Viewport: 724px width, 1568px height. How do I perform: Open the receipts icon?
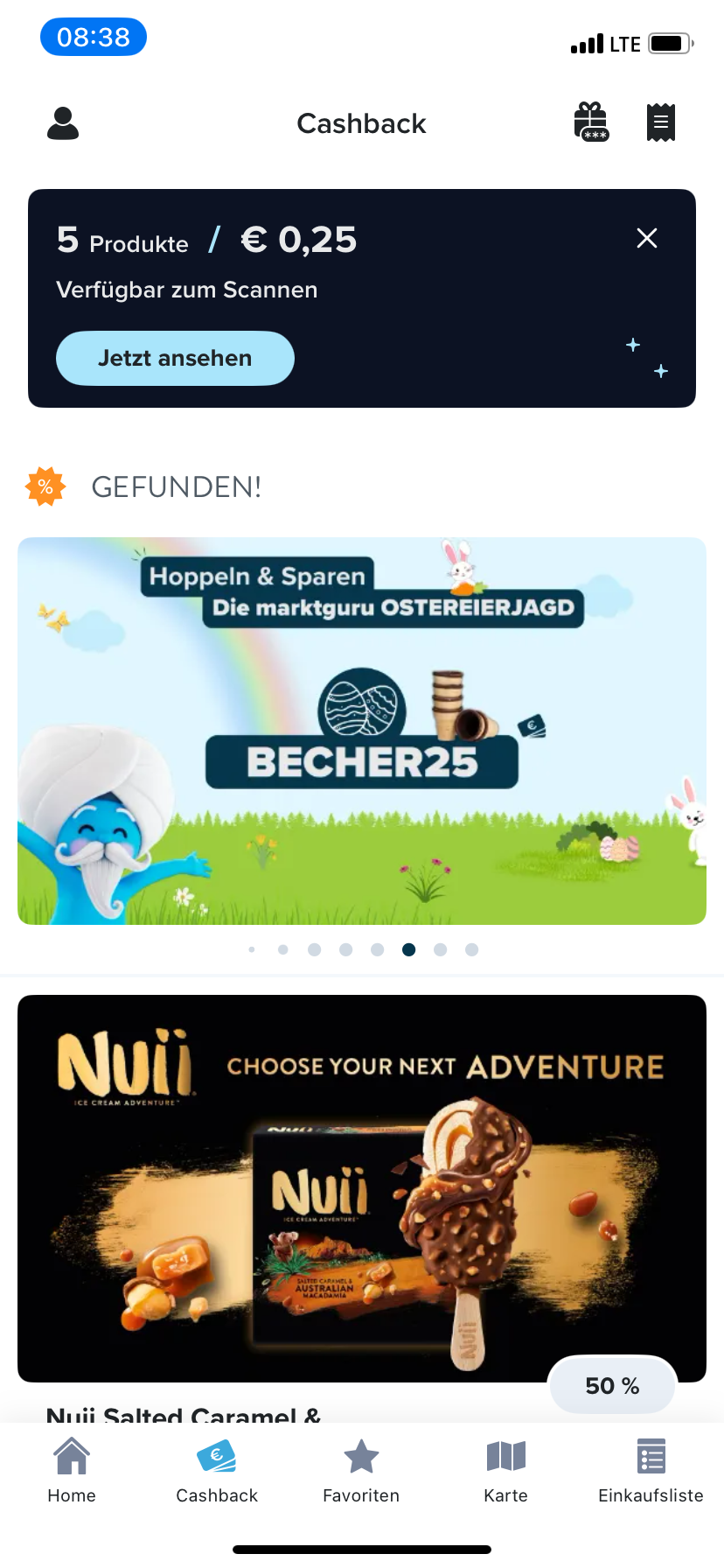pos(661,122)
